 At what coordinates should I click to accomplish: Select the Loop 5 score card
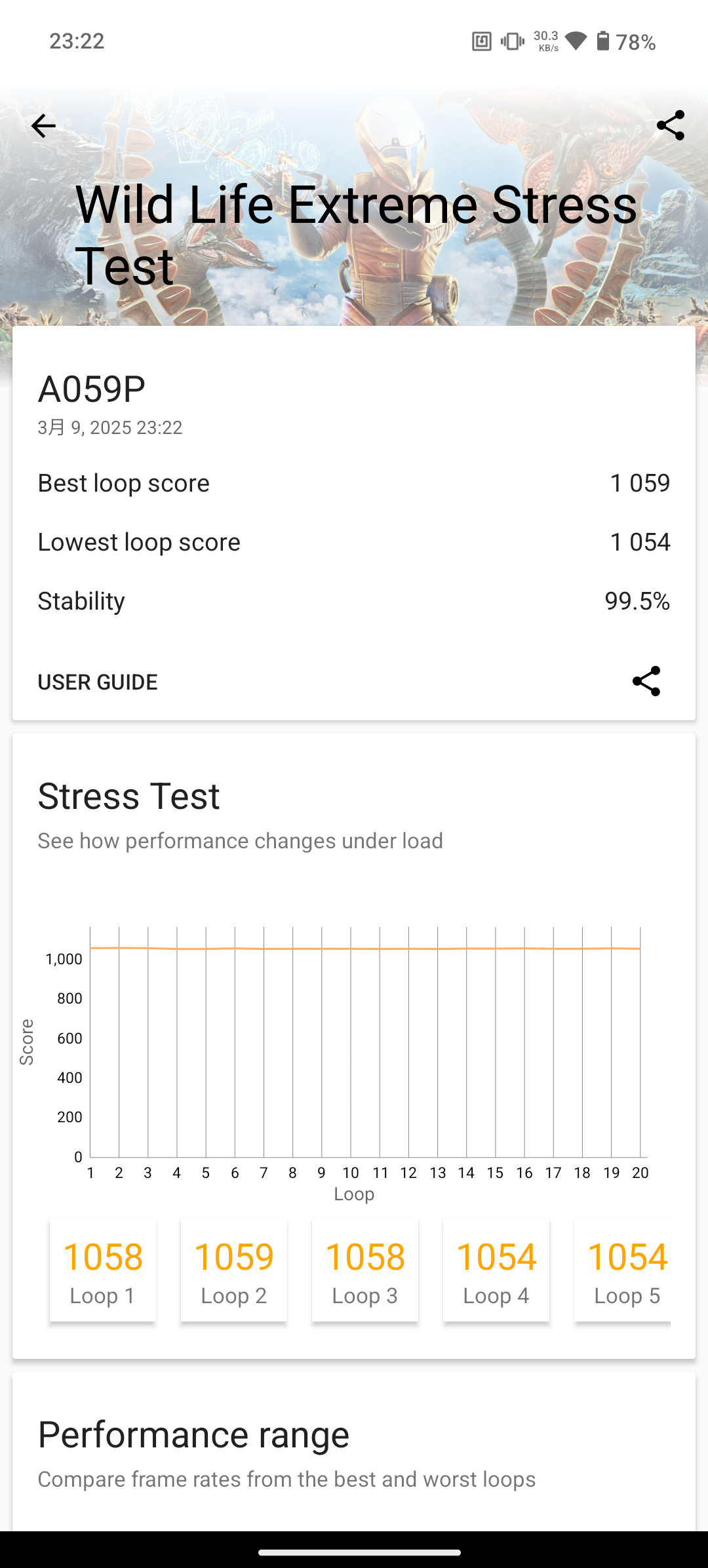tap(623, 1270)
